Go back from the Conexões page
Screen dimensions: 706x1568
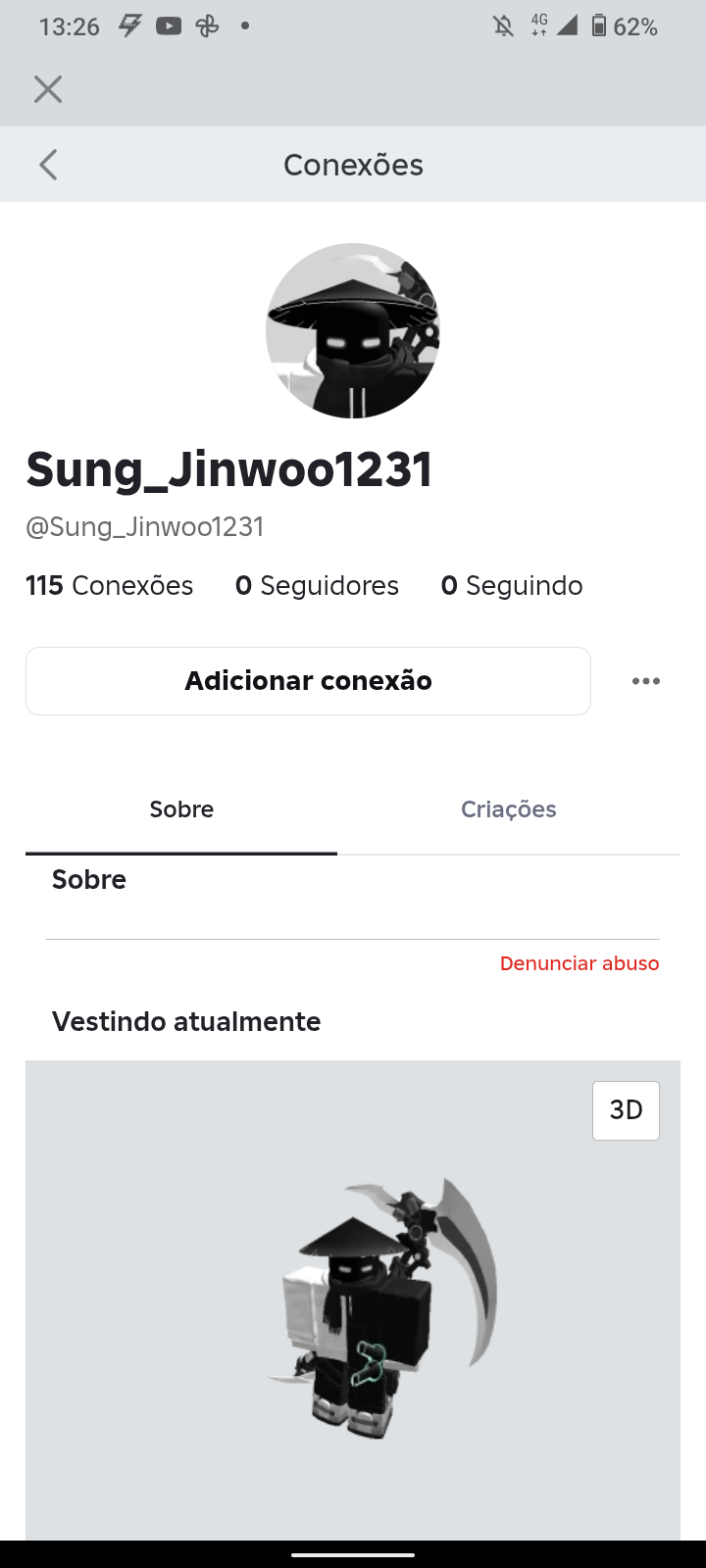[48, 165]
